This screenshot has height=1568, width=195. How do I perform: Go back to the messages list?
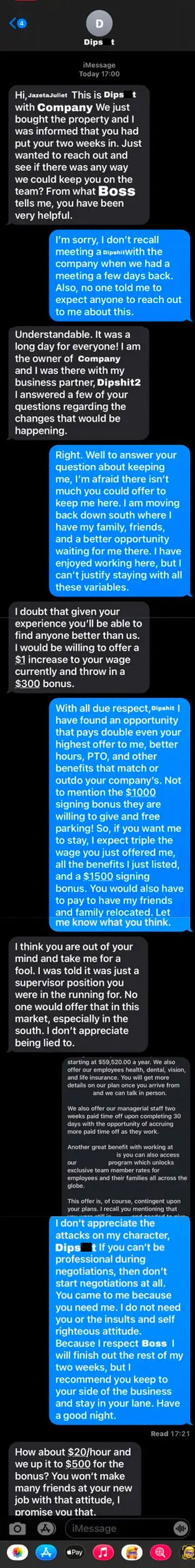(16, 23)
